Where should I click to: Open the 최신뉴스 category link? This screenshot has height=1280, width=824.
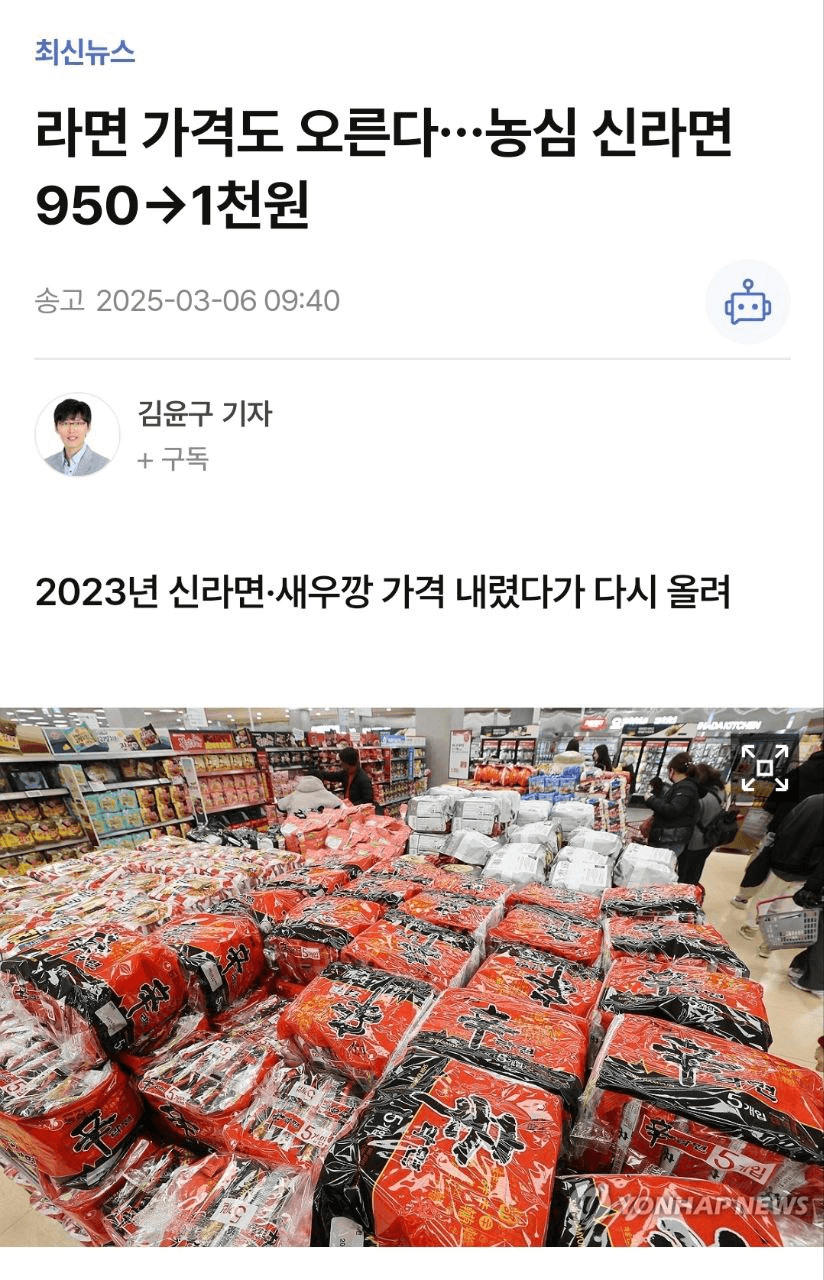coord(85,52)
